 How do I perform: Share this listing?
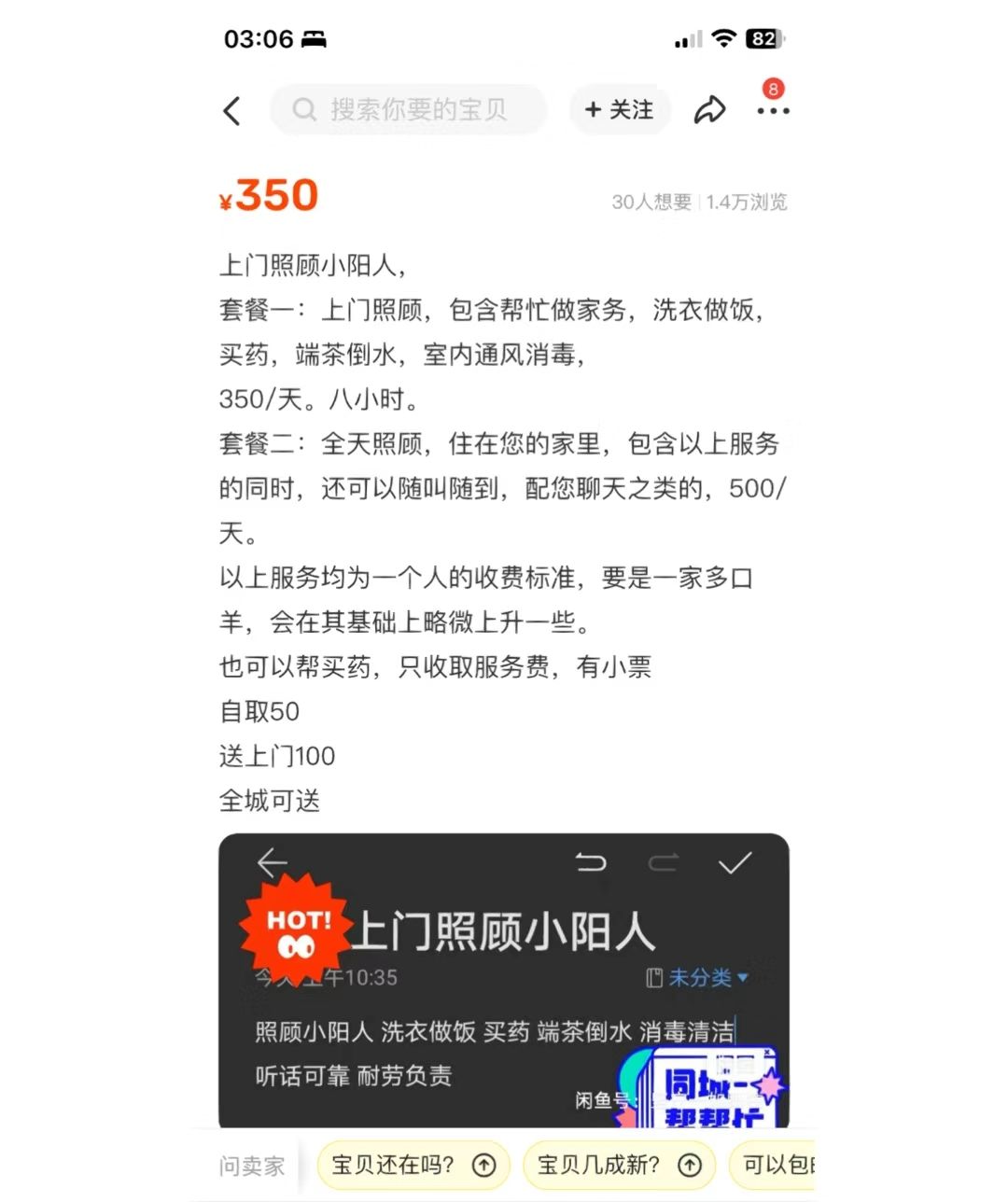tap(709, 110)
